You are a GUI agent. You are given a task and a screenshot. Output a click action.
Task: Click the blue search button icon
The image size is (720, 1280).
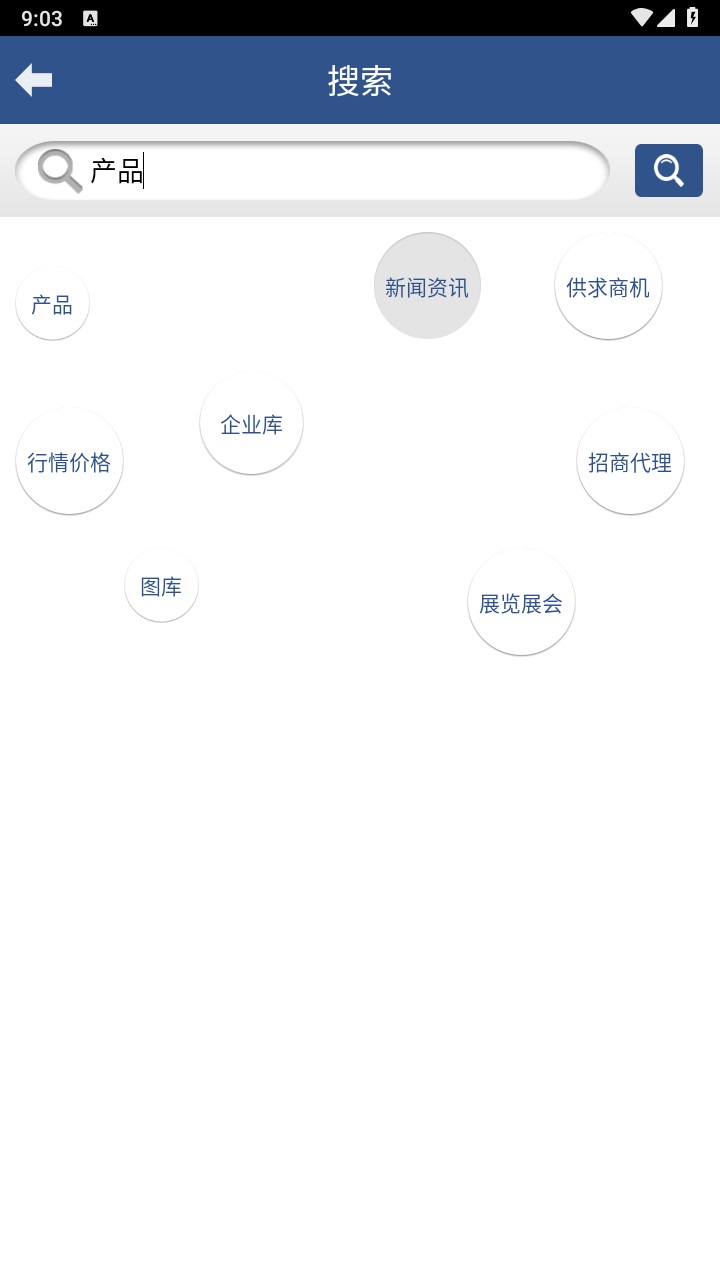(668, 170)
